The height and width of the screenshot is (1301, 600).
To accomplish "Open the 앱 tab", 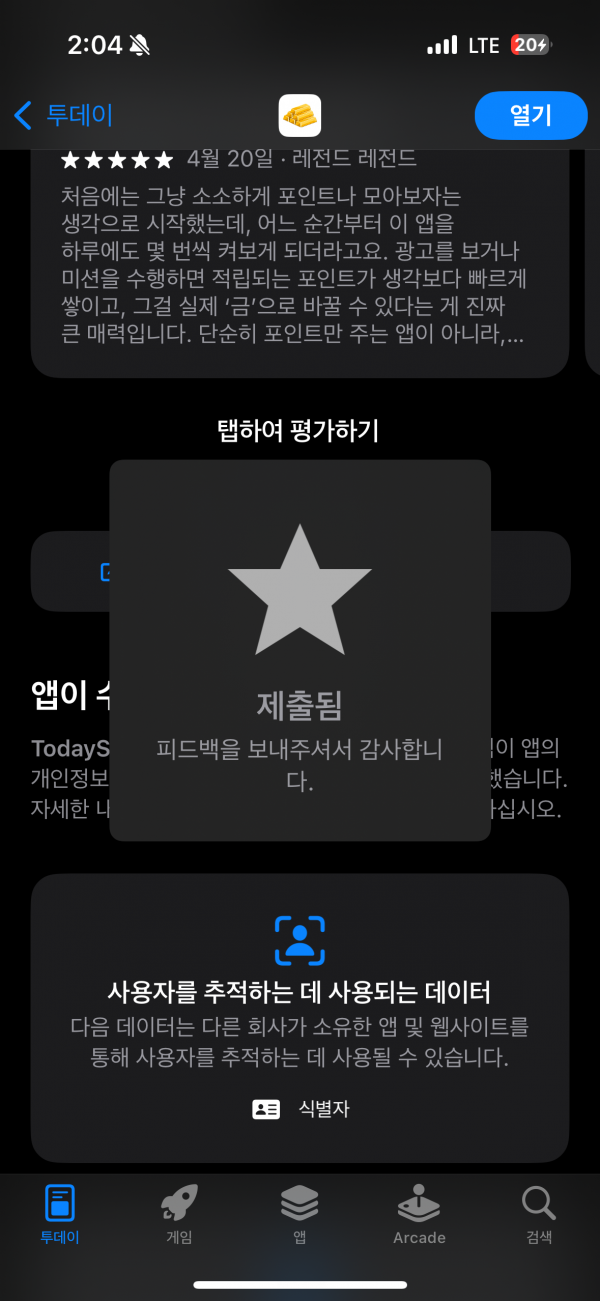I will 299,1214.
